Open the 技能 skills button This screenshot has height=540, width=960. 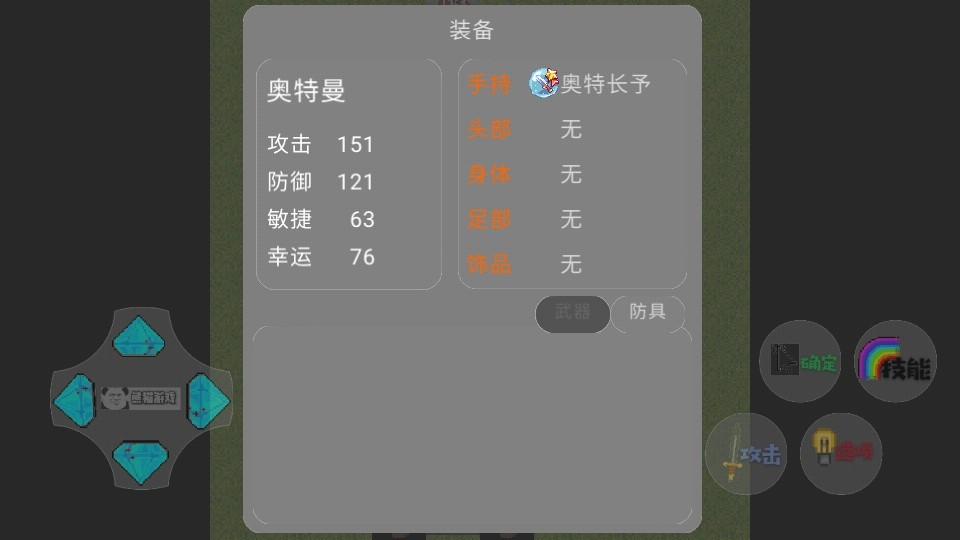pyautogui.click(x=895, y=362)
